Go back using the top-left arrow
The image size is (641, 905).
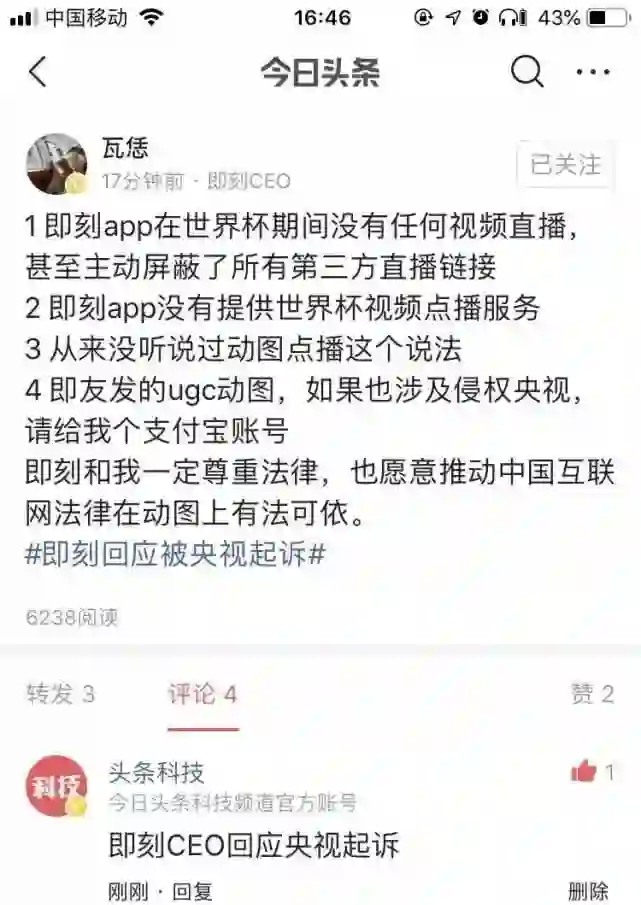38,72
